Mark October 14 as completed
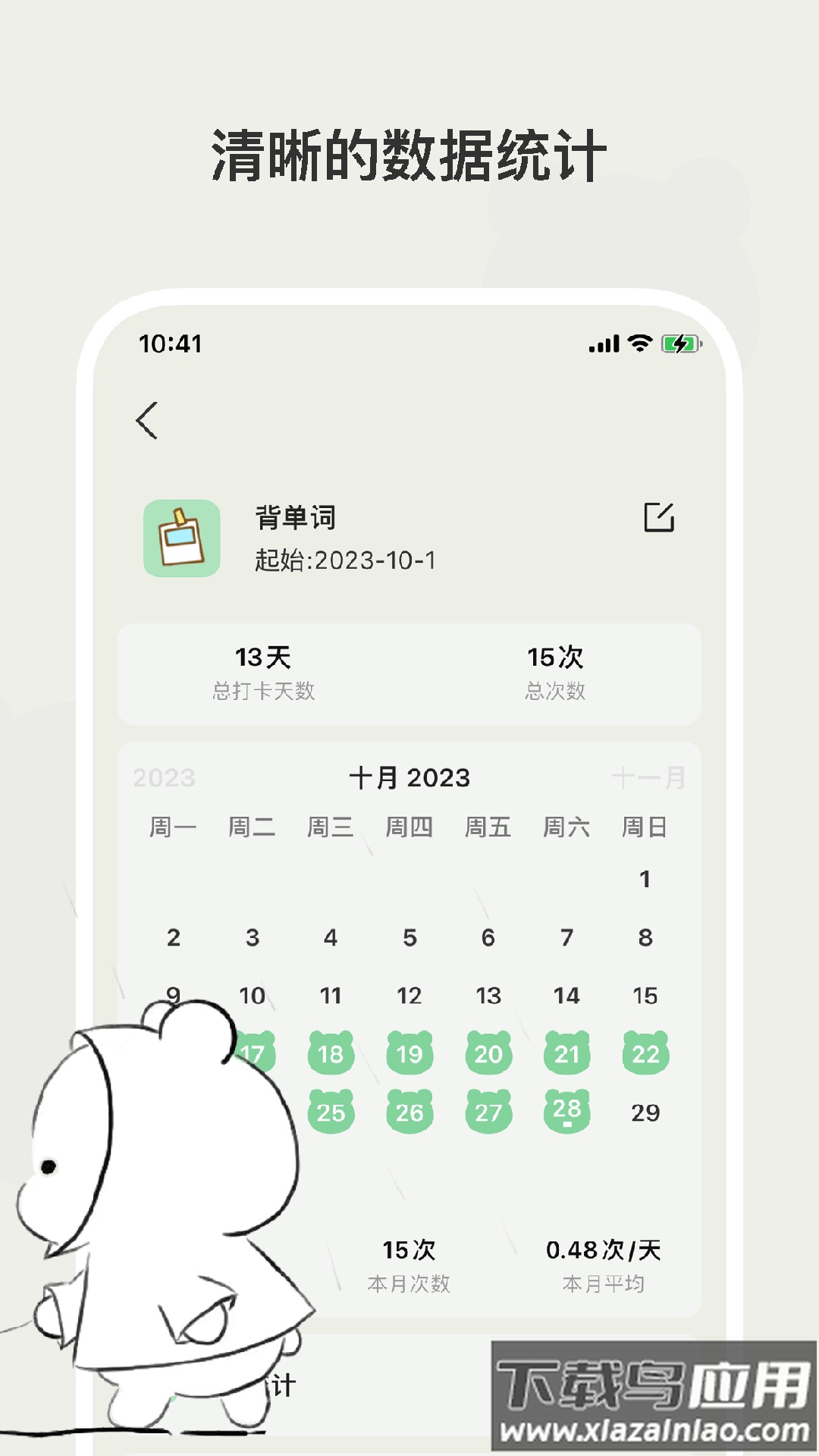Screen dimensions: 819x1456 (x=568, y=996)
